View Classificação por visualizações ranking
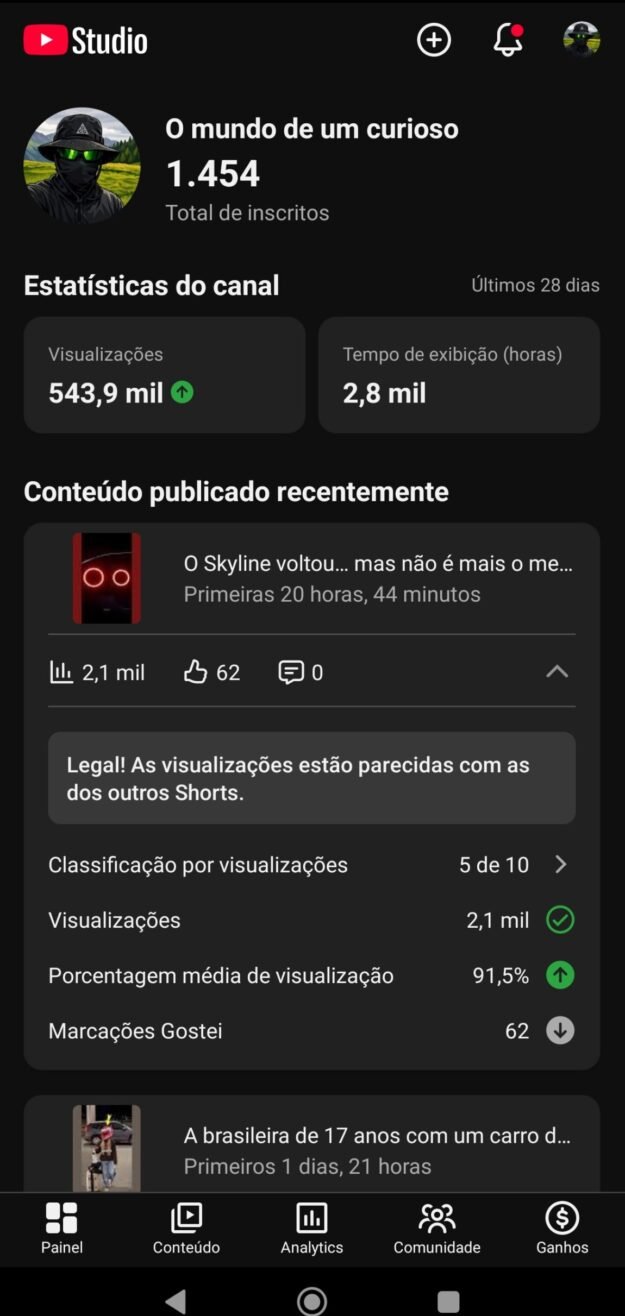The height and width of the screenshot is (1316, 625). click(311, 865)
